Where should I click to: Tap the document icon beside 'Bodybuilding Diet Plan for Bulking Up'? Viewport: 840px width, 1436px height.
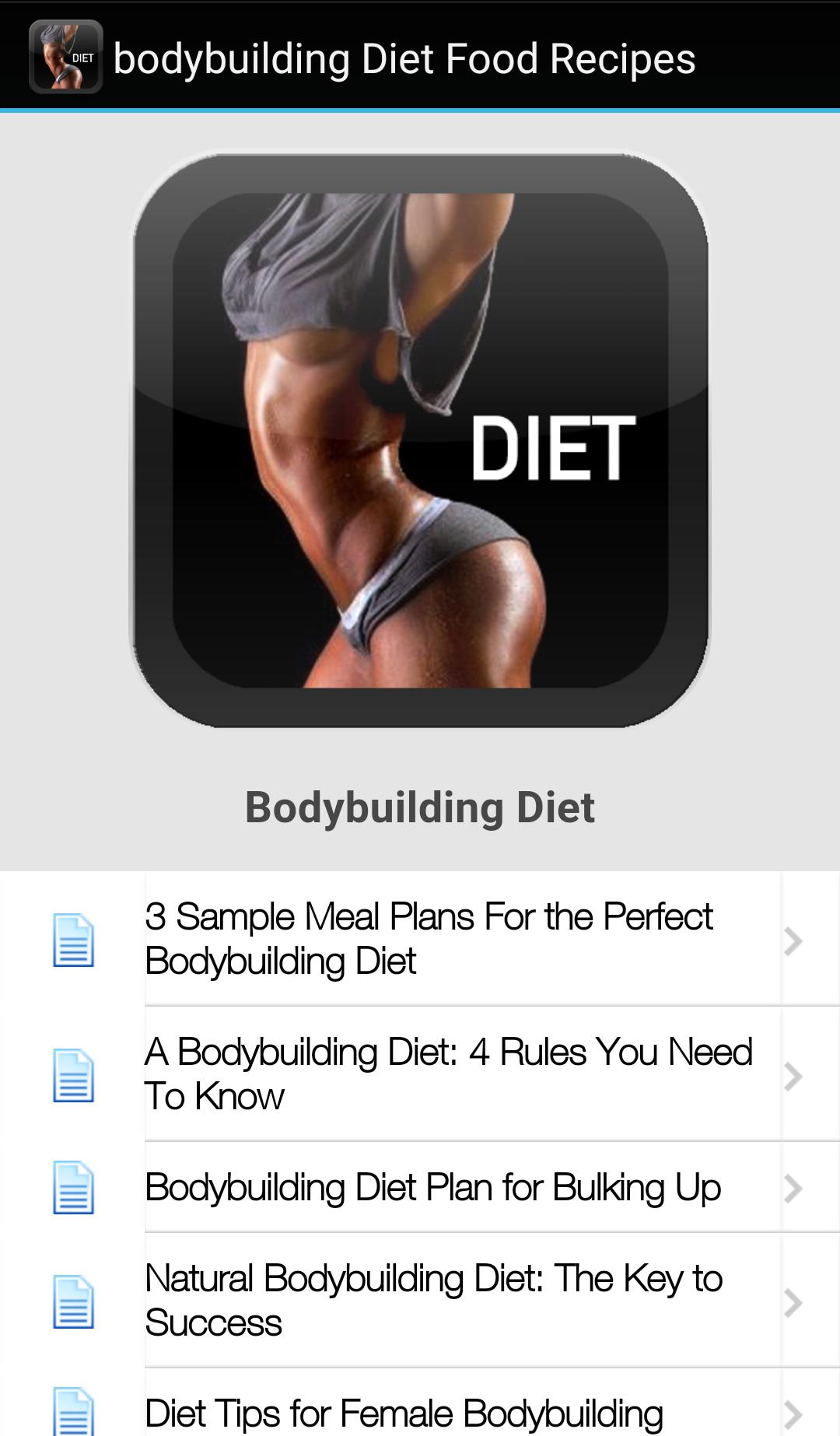pyautogui.click(x=75, y=1188)
